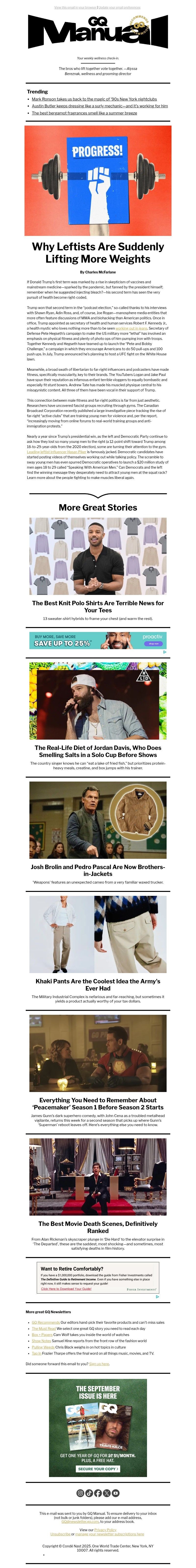Open the Mark Ronson trending story link
This screenshot has width=196, height=1568.
pos(94,99)
